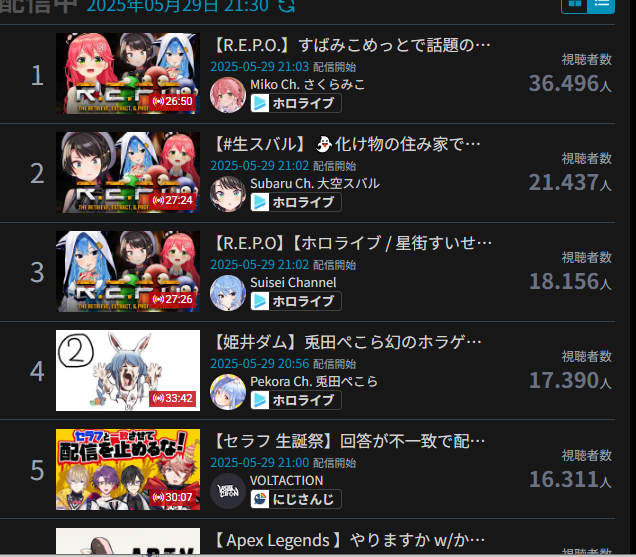Select the にじさんじ tag
The width and height of the screenshot is (636, 557).
(296, 498)
